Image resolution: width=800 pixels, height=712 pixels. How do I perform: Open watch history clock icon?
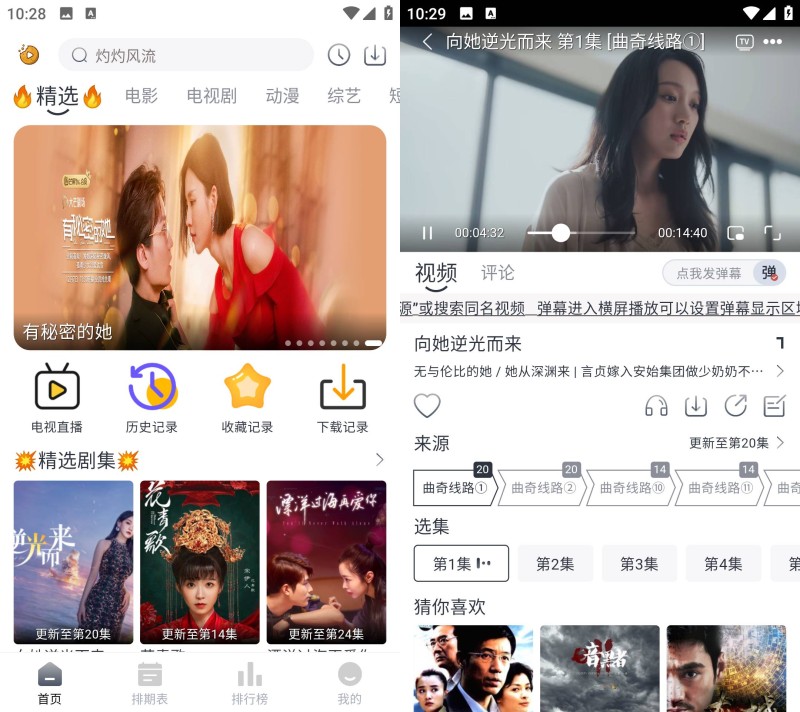(x=339, y=55)
